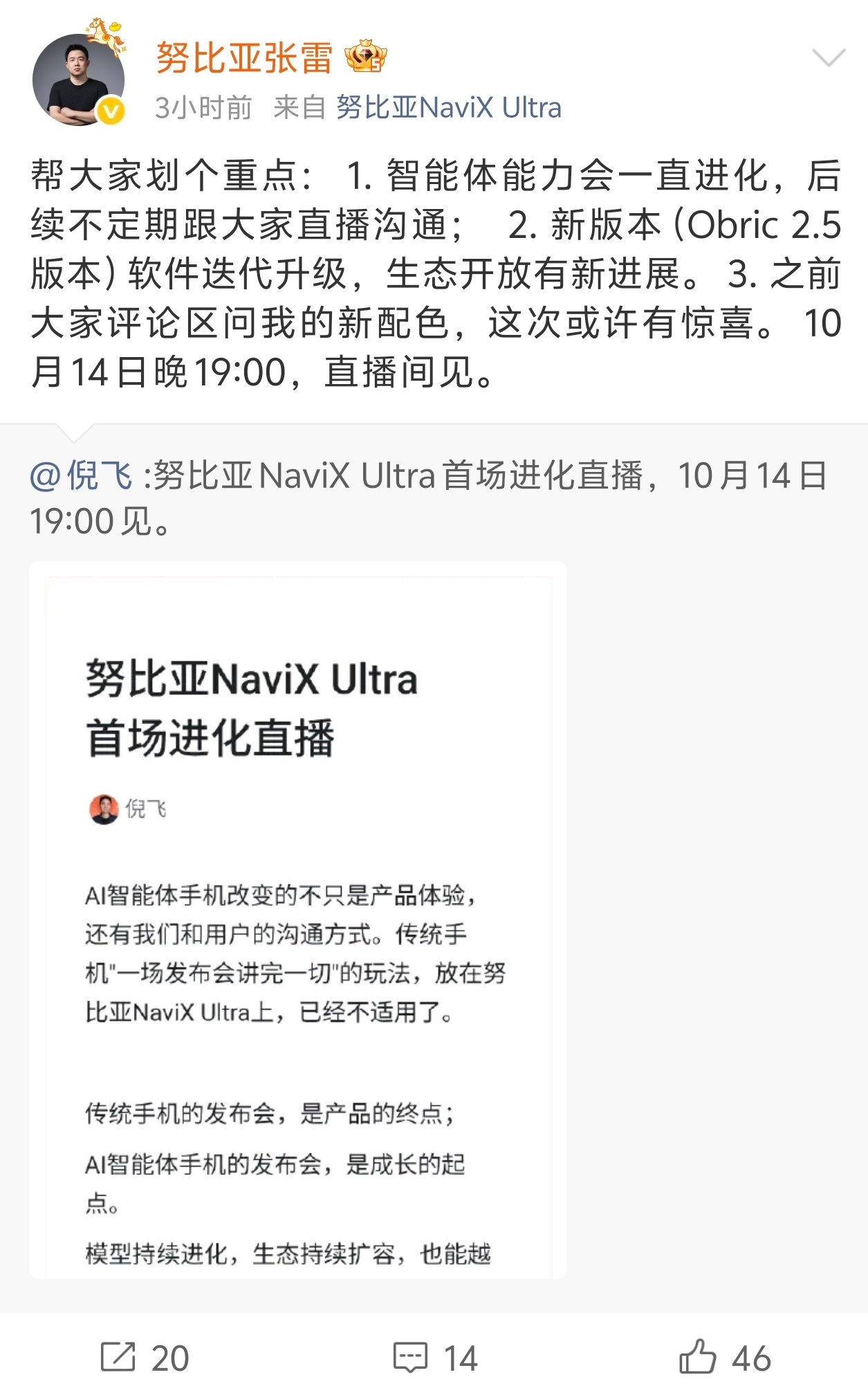View the 首场进化直播 article image
The height and width of the screenshot is (1393, 868).
[x=298, y=920]
